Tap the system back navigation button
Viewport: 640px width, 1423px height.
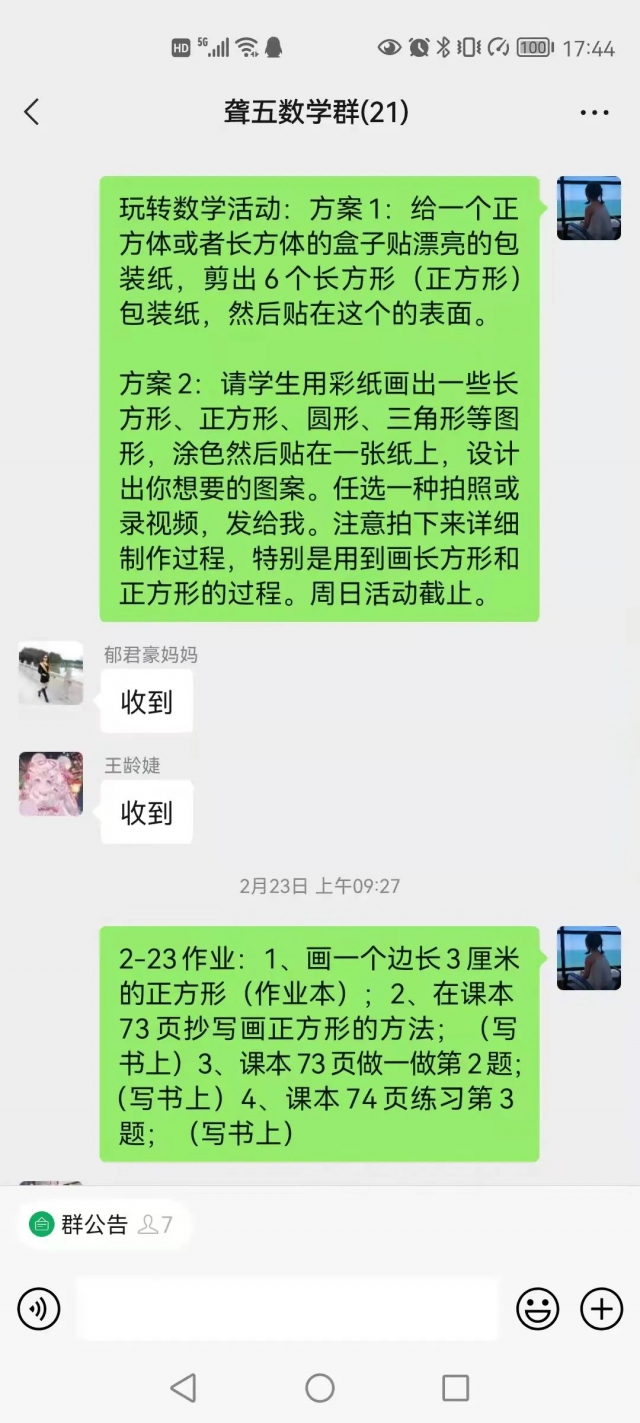pos(183,1387)
